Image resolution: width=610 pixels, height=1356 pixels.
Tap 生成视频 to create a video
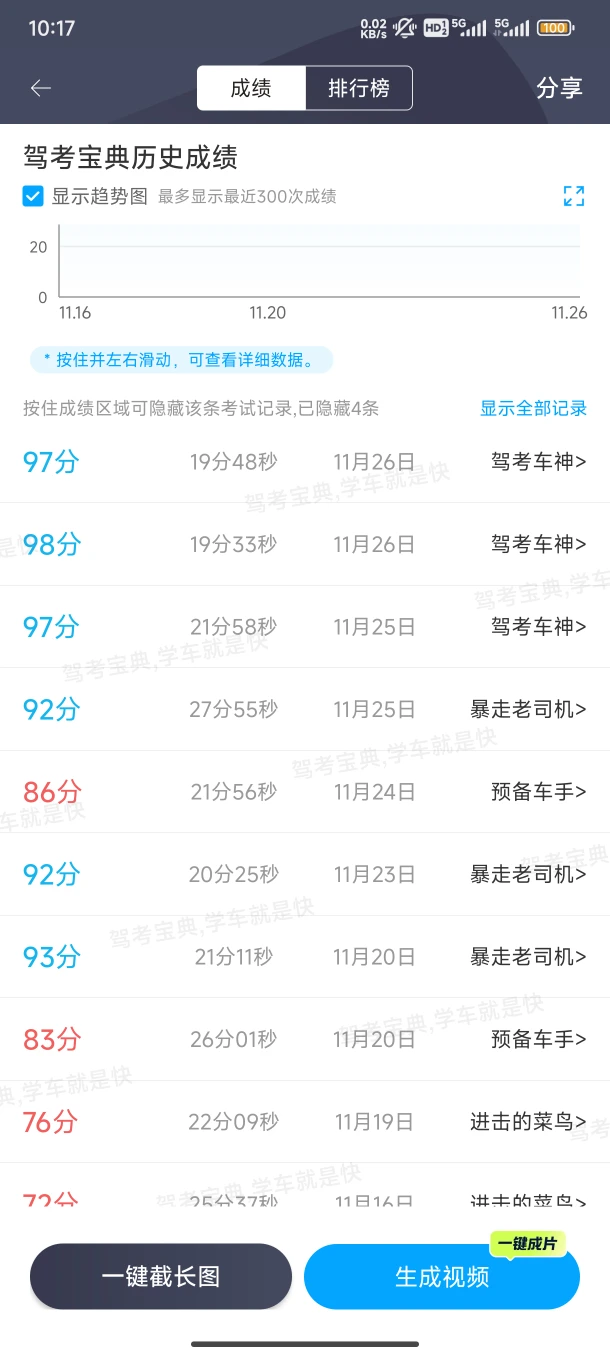441,1277
